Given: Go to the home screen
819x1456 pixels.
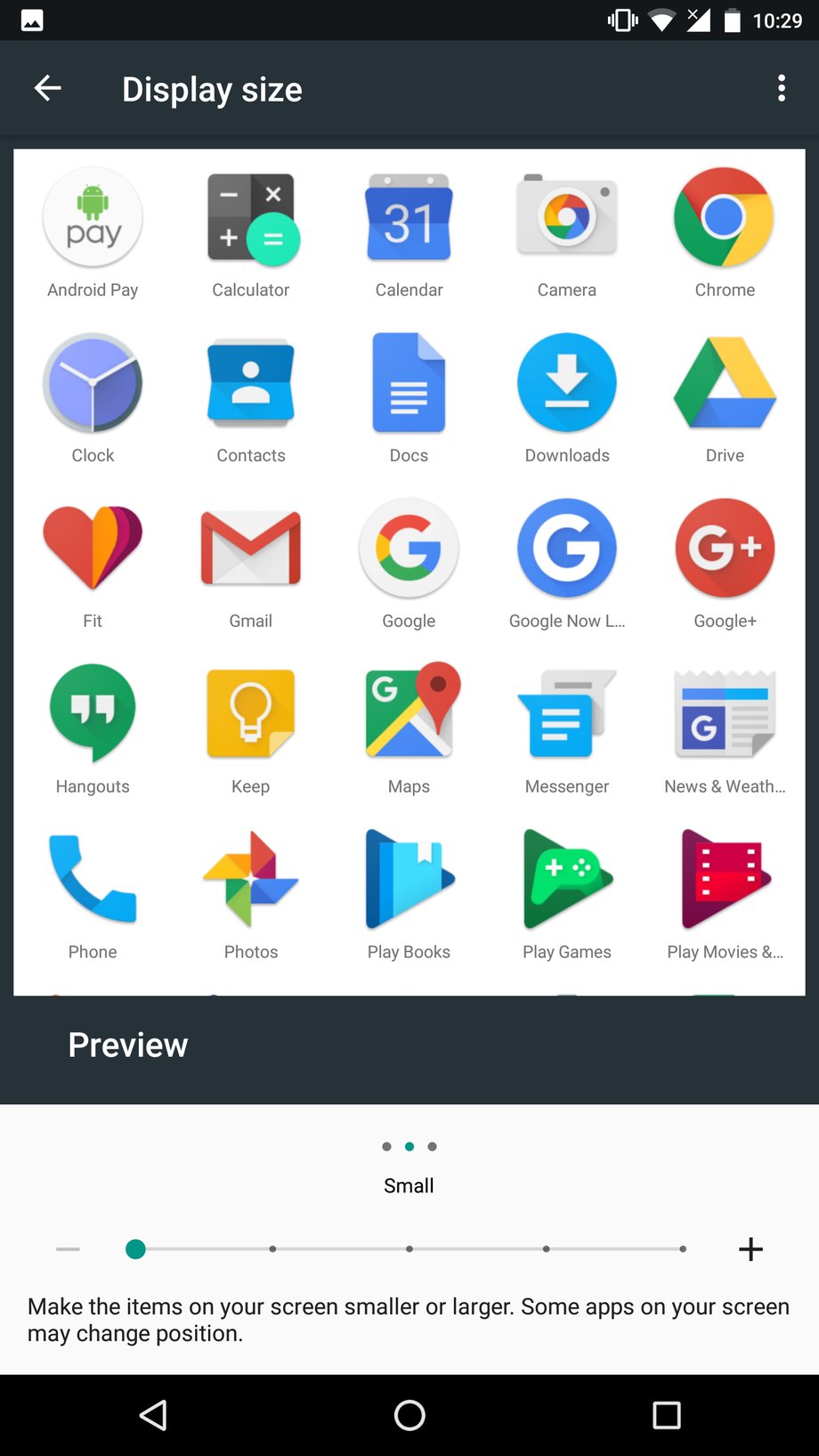Looking at the screenshot, I should coord(409,1415).
